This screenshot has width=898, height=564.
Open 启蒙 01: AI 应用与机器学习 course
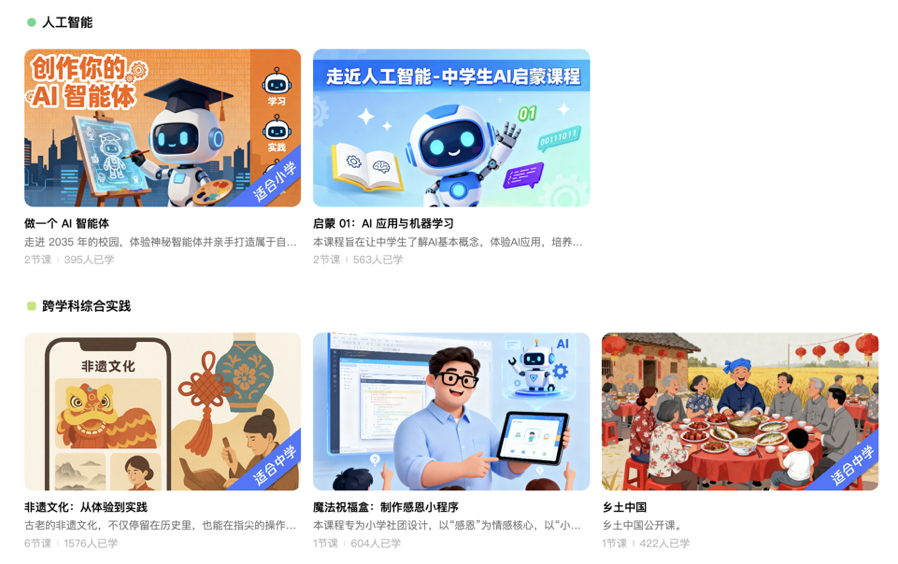coord(451,128)
